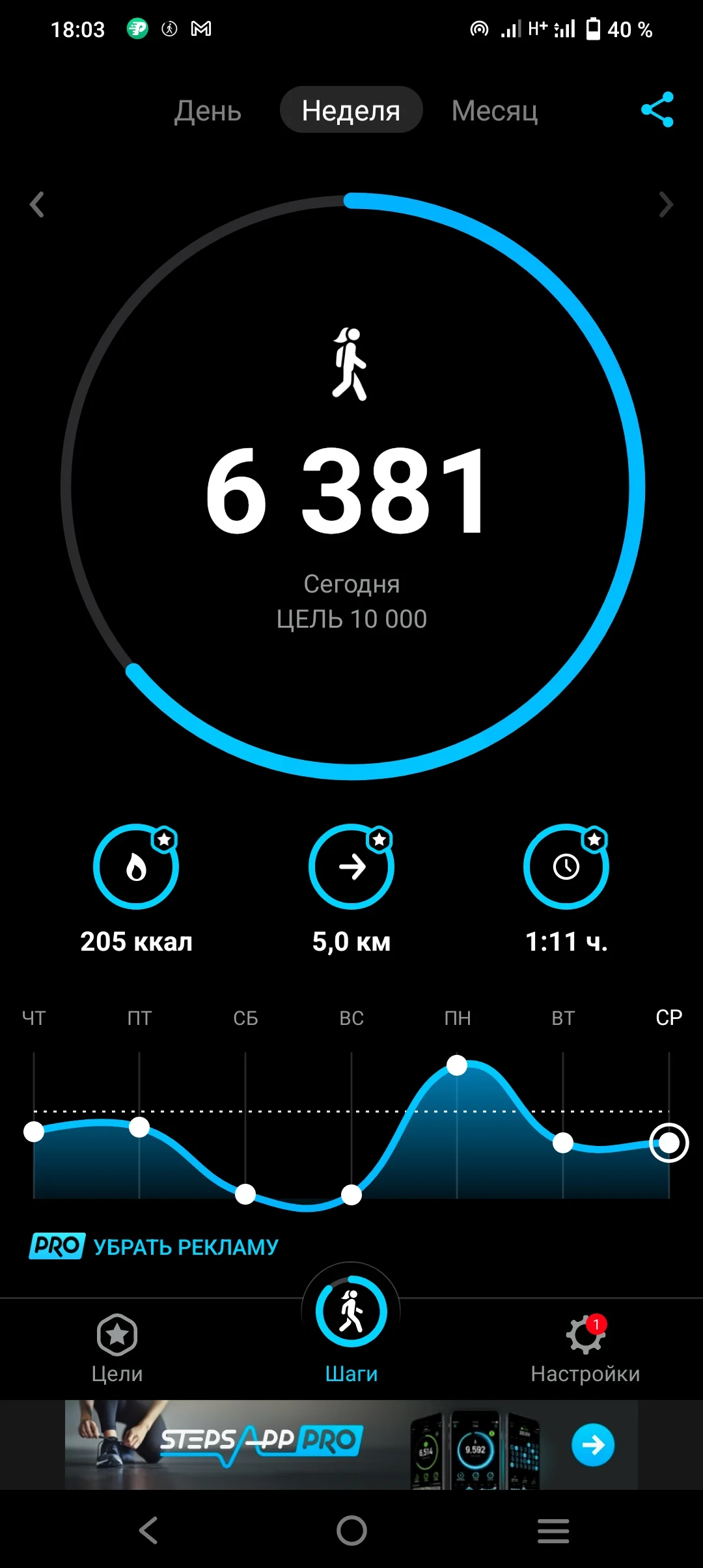This screenshot has width=703, height=1568.
Task: Select the СБ point on the chart
Action: 245,1194
